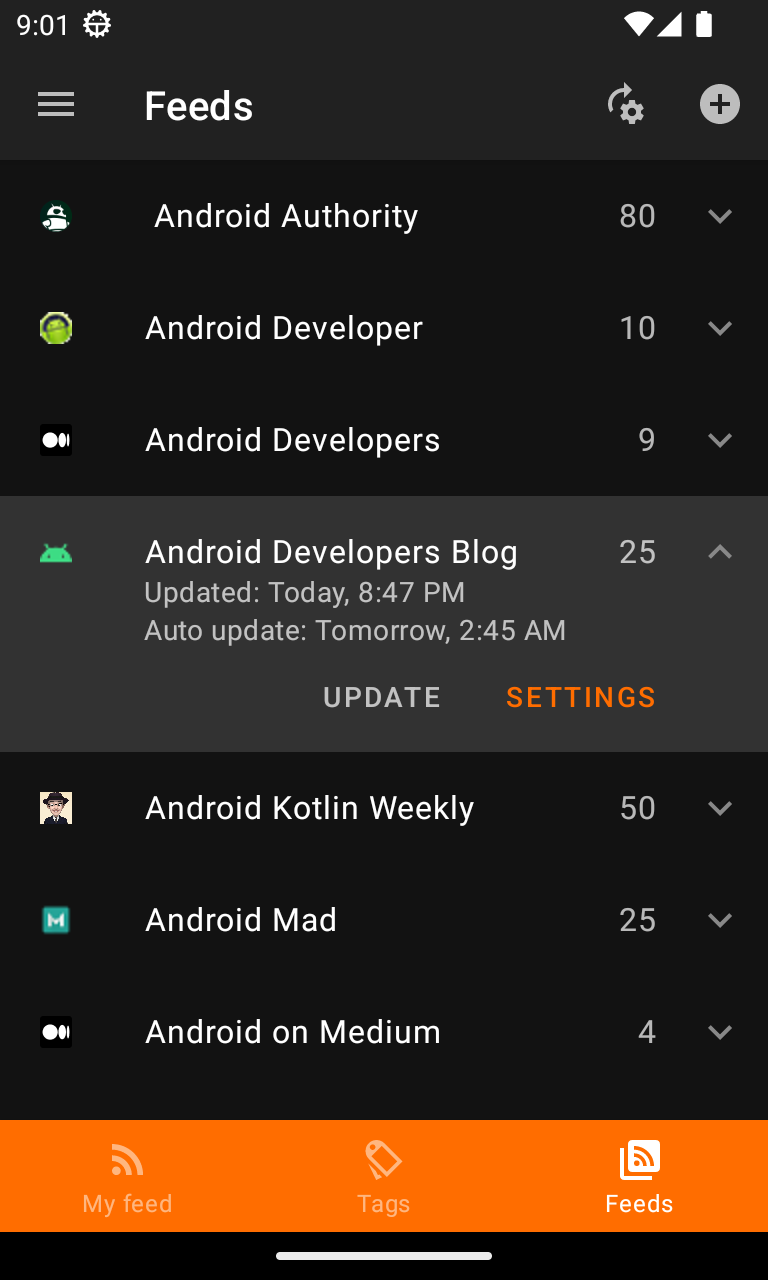This screenshot has height=1280, width=768.
Task: Switch to the My feed tab
Action: point(127,1176)
